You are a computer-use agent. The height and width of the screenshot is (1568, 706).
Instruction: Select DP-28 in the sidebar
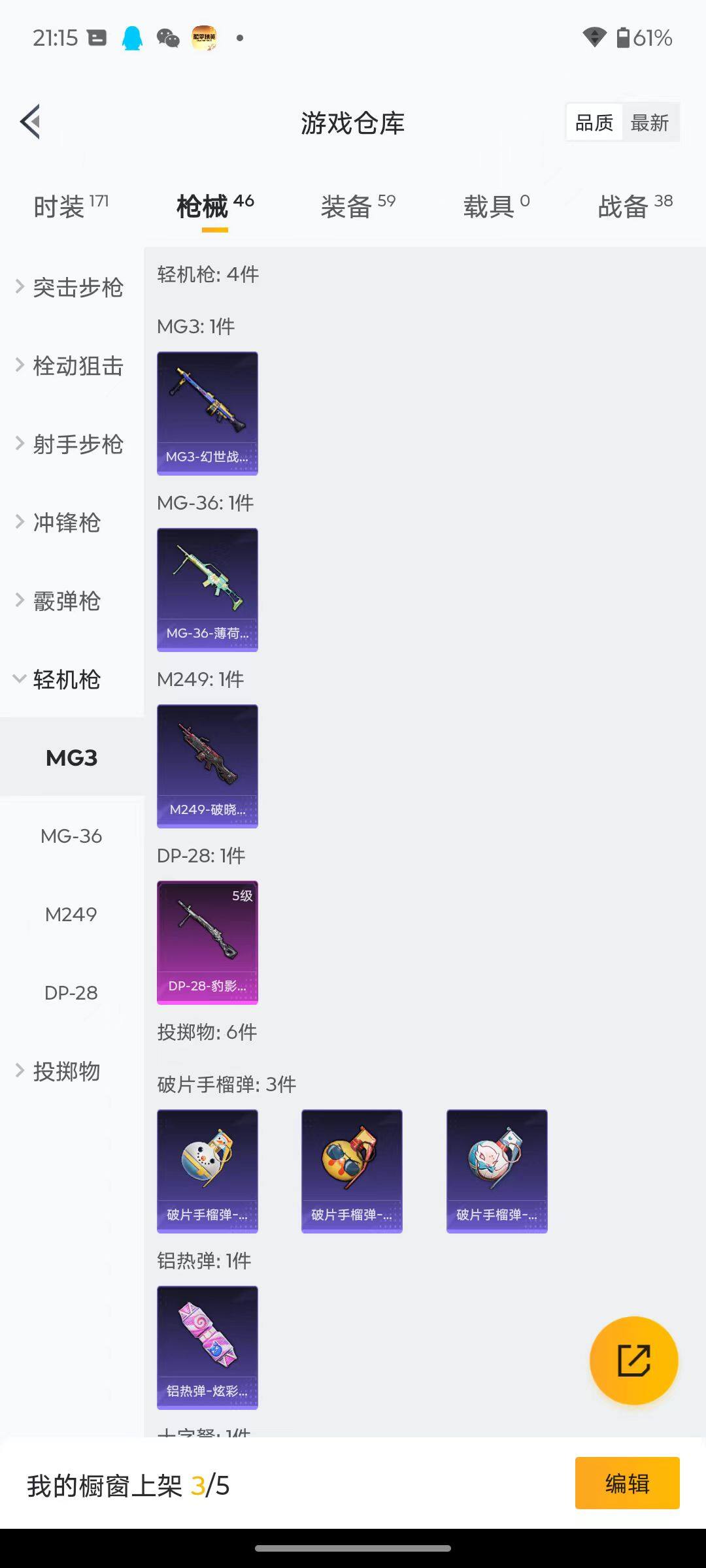coord(71,993)
